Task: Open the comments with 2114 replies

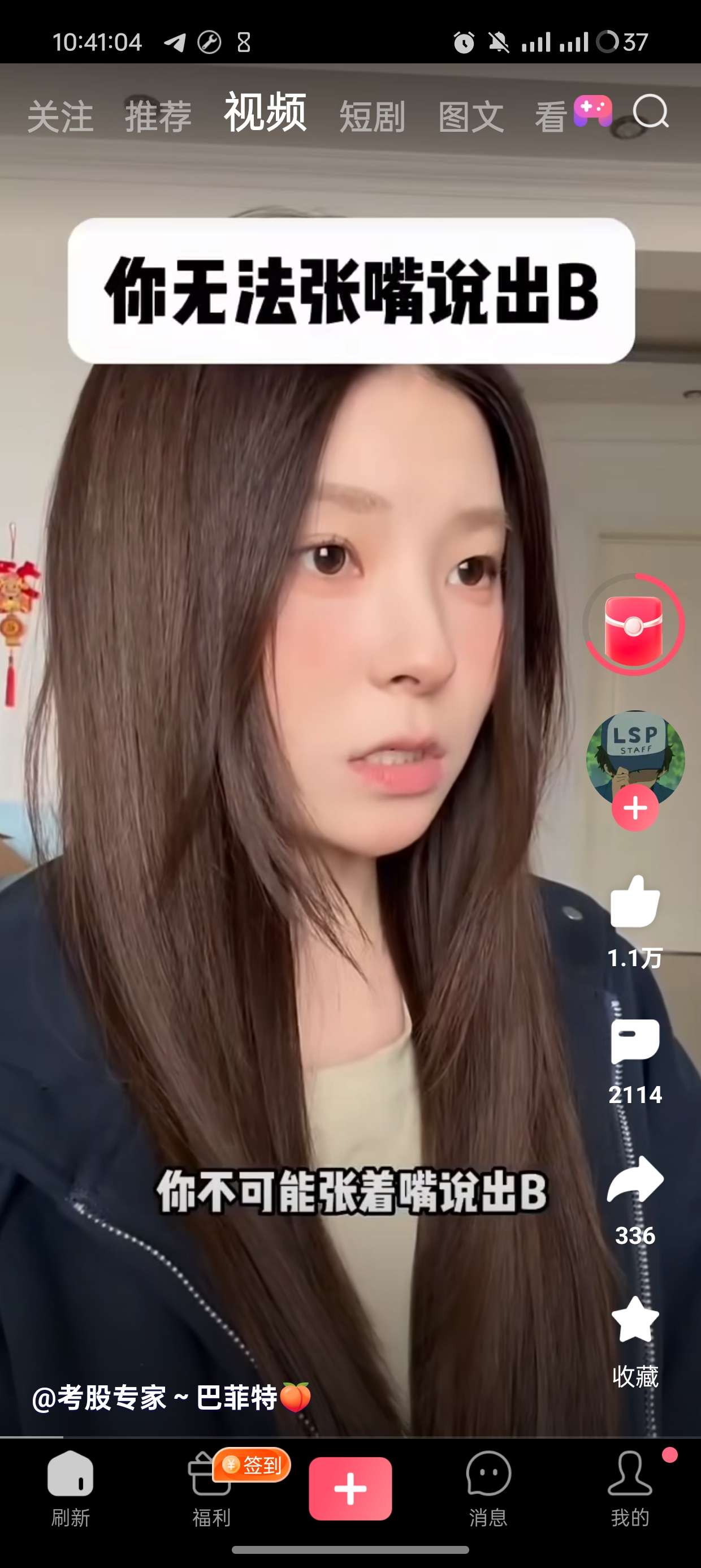Action: tap(635, 1041)
